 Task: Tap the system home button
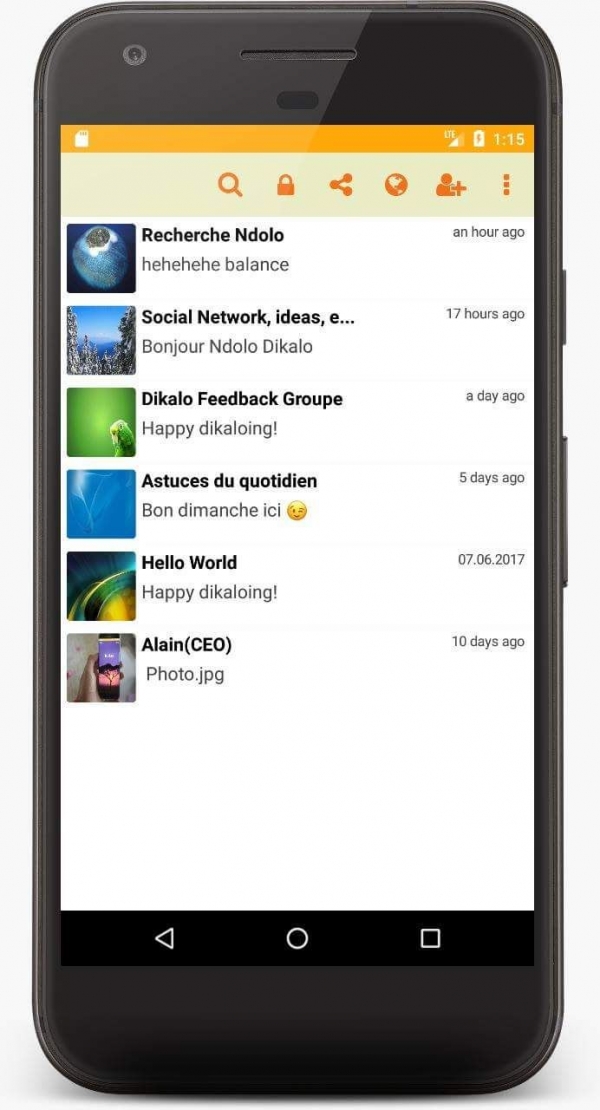(x=297, y=938)
